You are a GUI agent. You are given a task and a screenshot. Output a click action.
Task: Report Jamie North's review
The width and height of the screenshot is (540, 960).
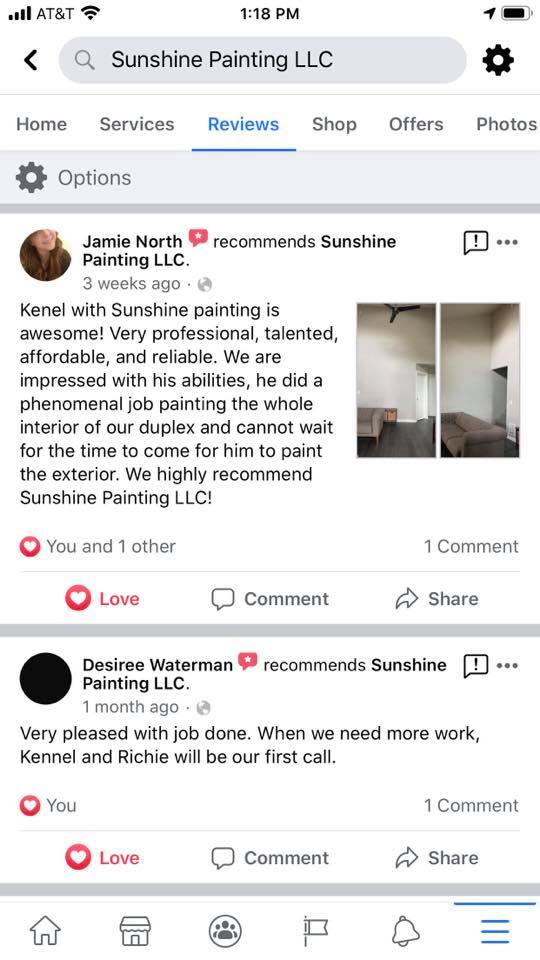(476, 242)
